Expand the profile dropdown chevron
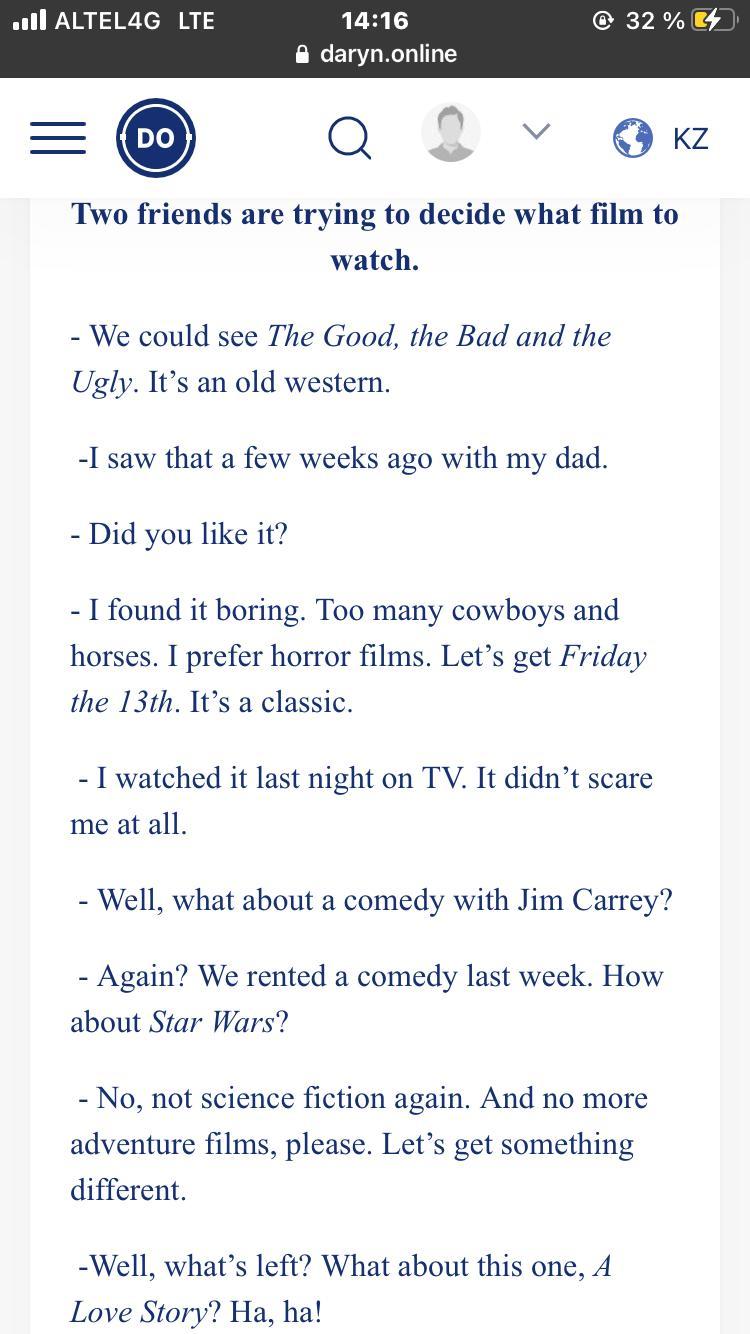The image size is (750, 1334). tap(537, 132)
